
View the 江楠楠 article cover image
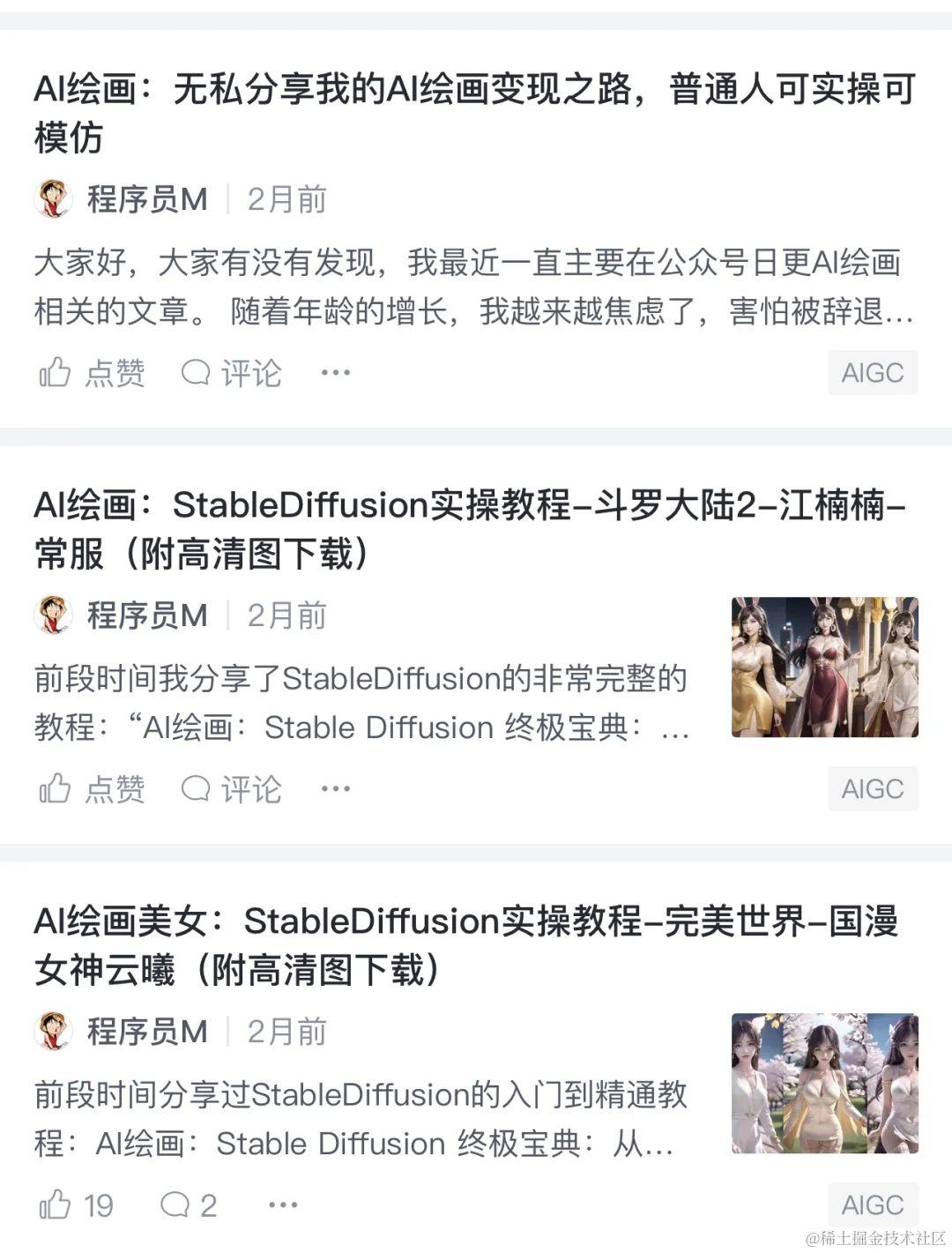(824, 667)
